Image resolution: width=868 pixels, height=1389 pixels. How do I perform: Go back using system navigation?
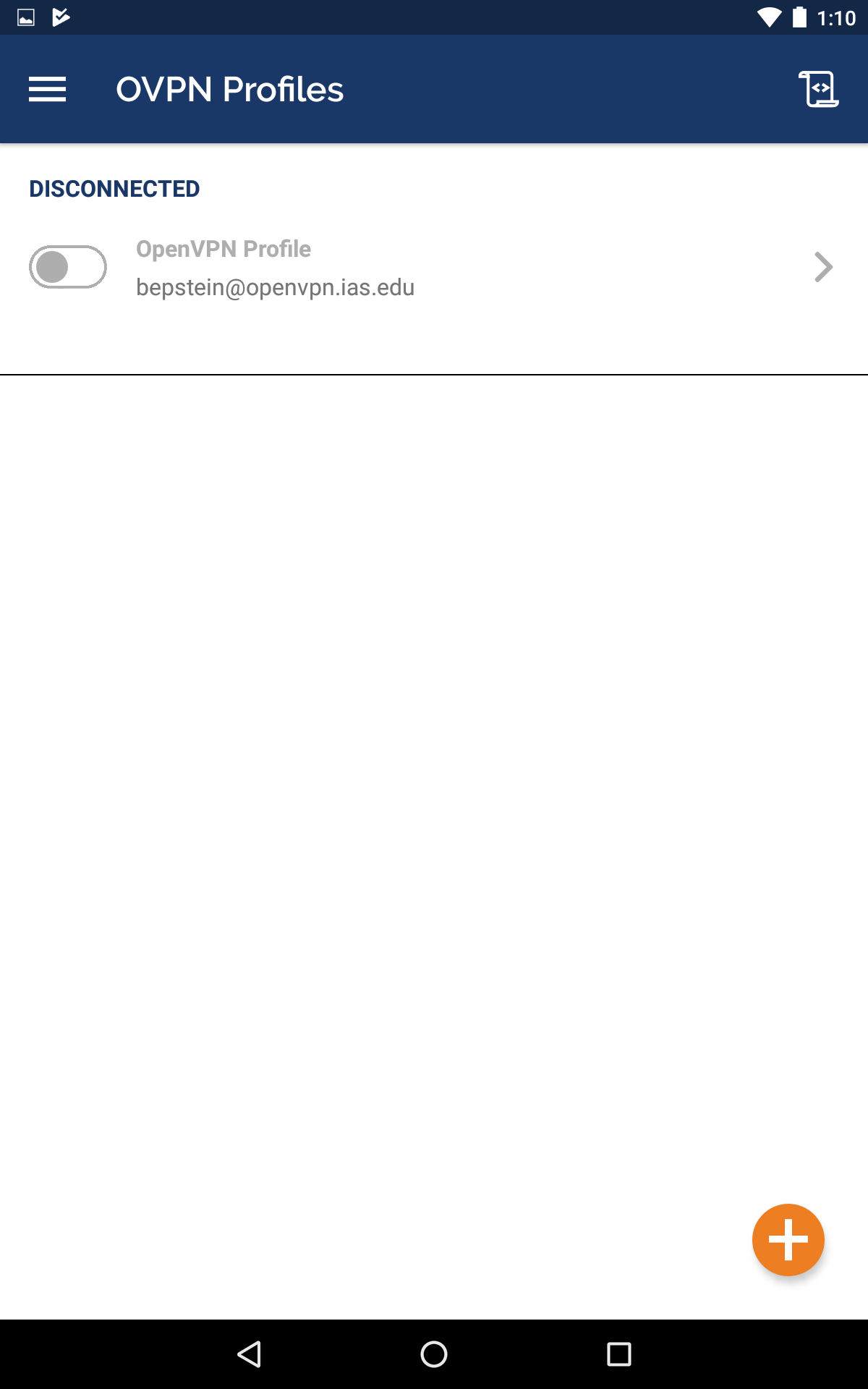pyautogui.click(x=250, y=1354)
